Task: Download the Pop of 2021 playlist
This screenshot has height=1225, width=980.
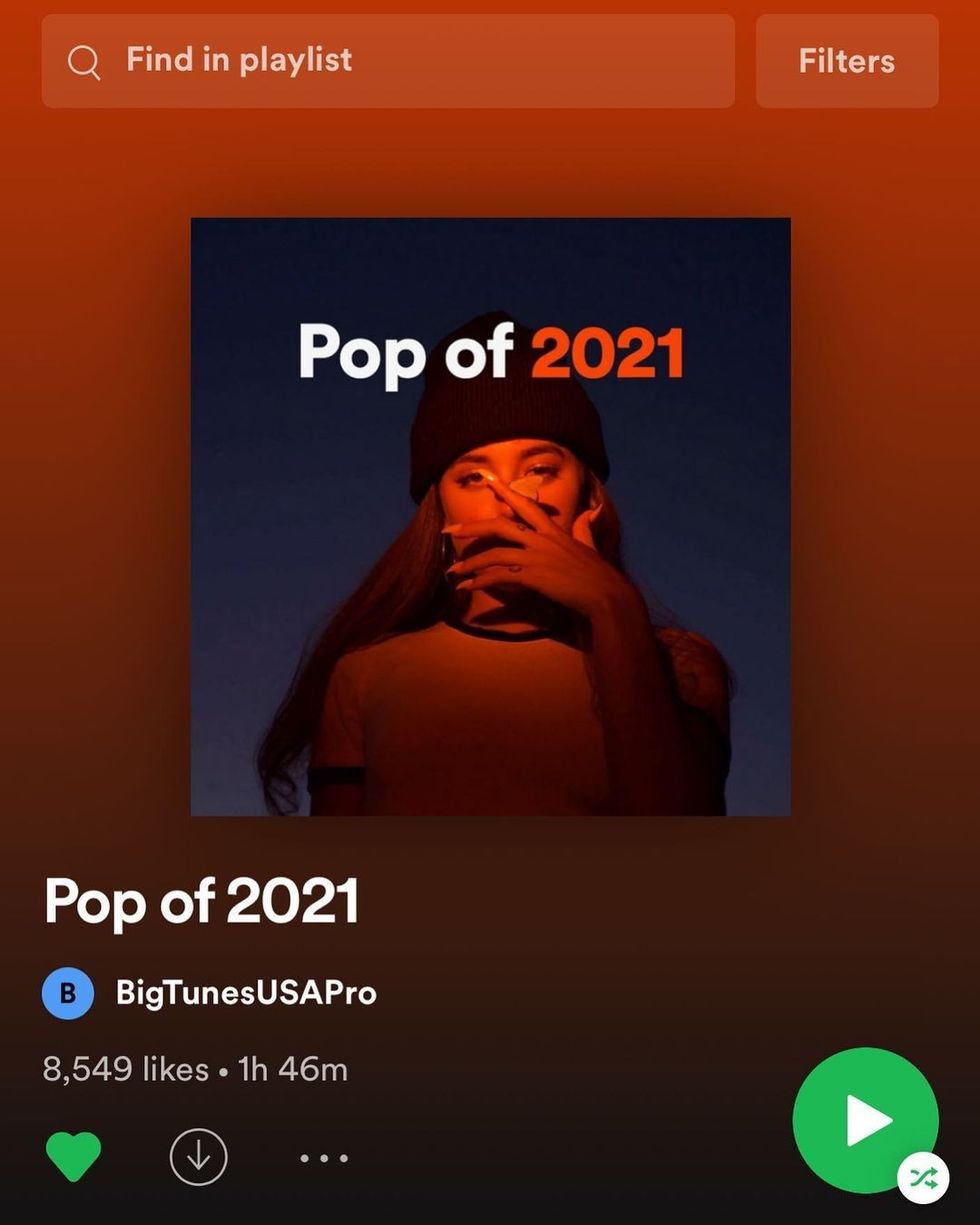Action: [x=198, y=1157]
